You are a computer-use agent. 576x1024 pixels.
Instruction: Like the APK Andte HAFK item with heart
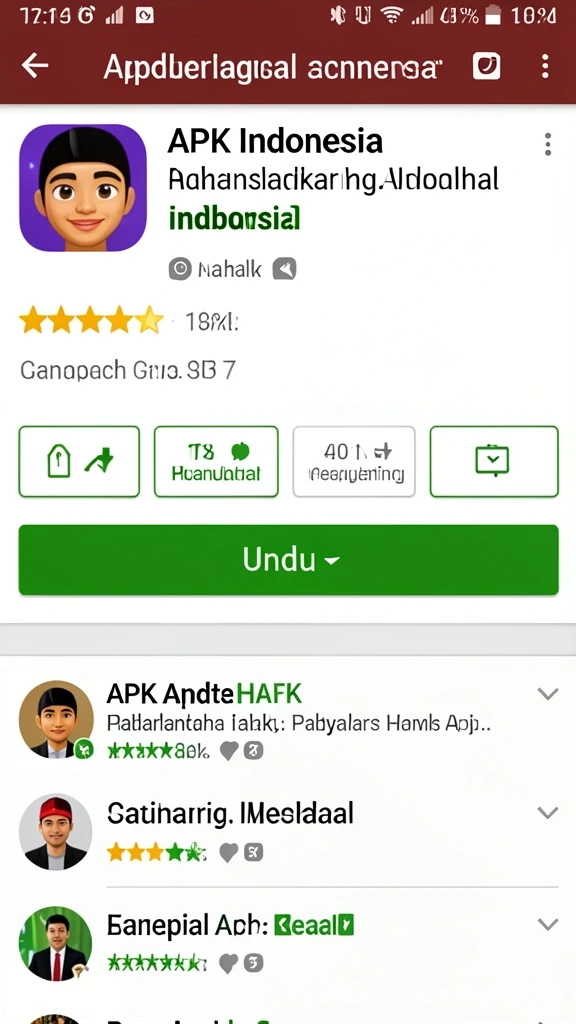[228, 751]
